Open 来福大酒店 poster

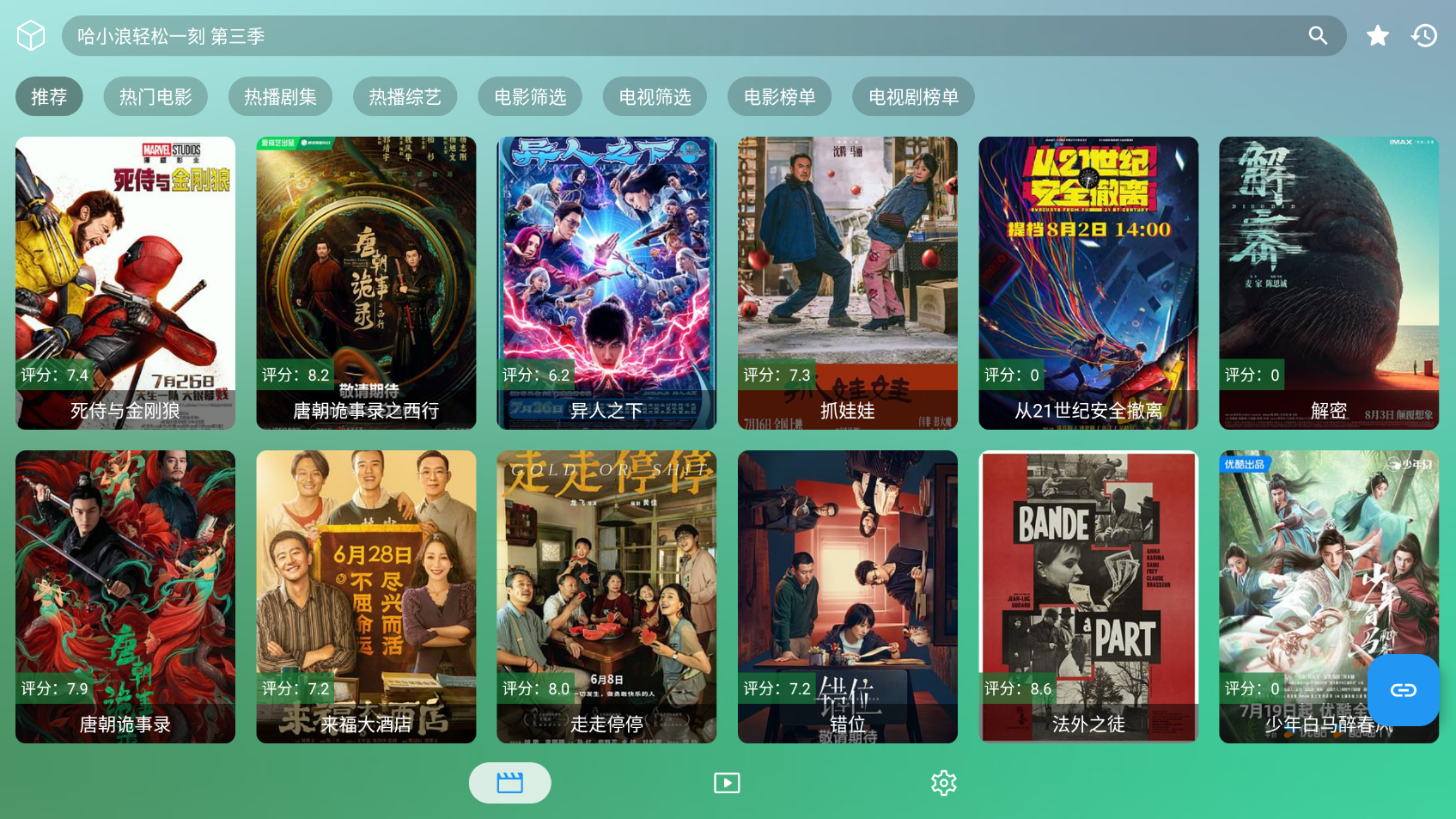(366, 596)
